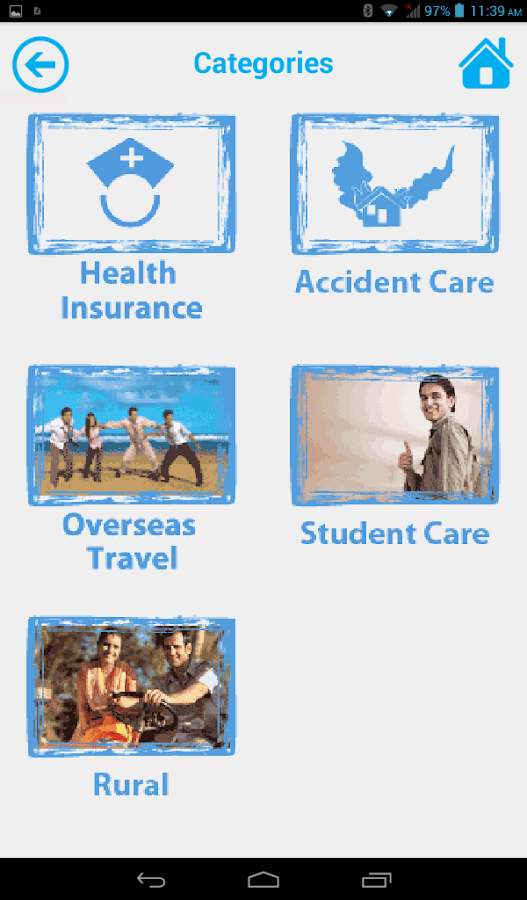Open the Rural category tile

pos(131,686)
